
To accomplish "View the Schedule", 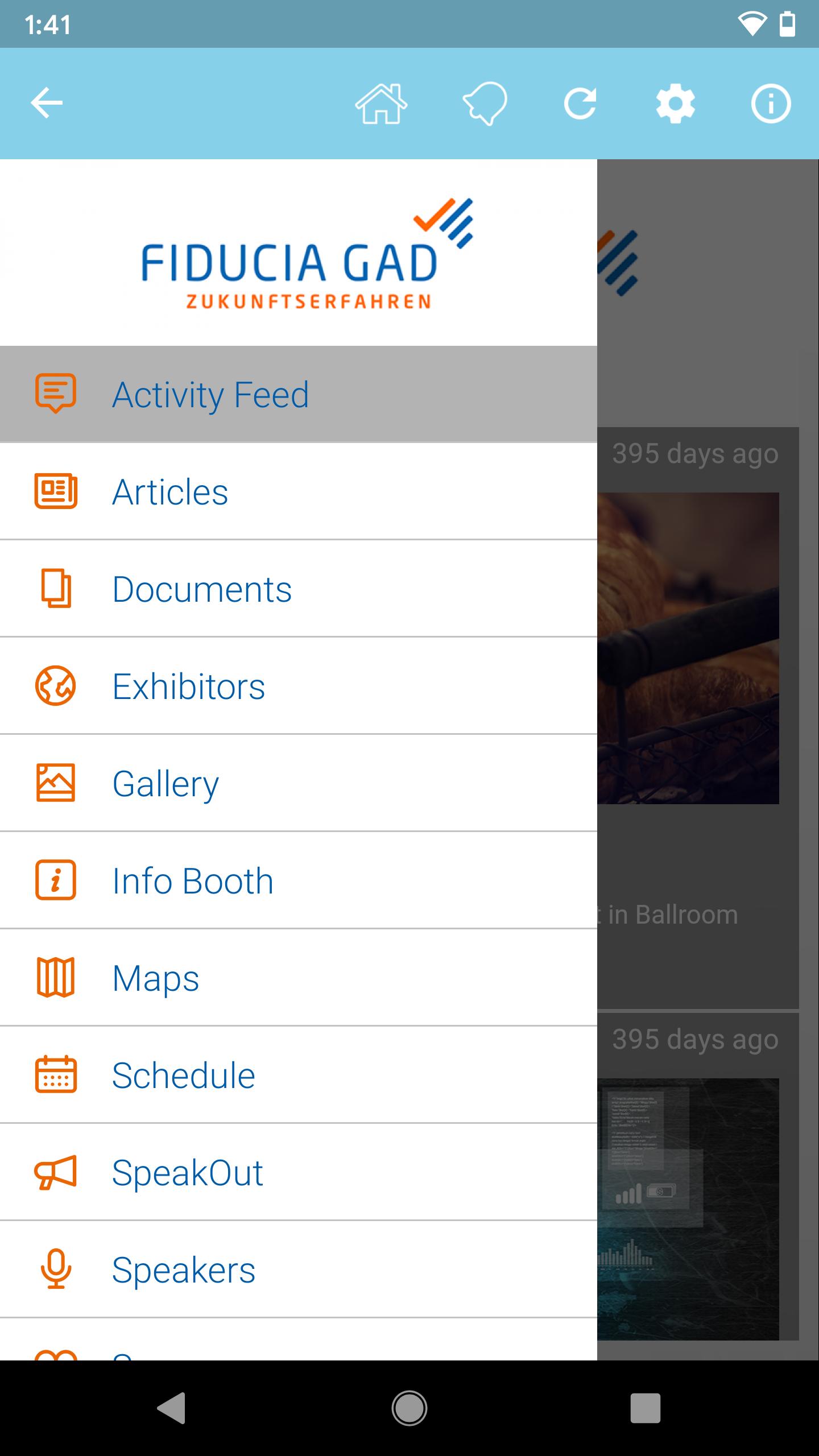I will [x=298, y=1075].
